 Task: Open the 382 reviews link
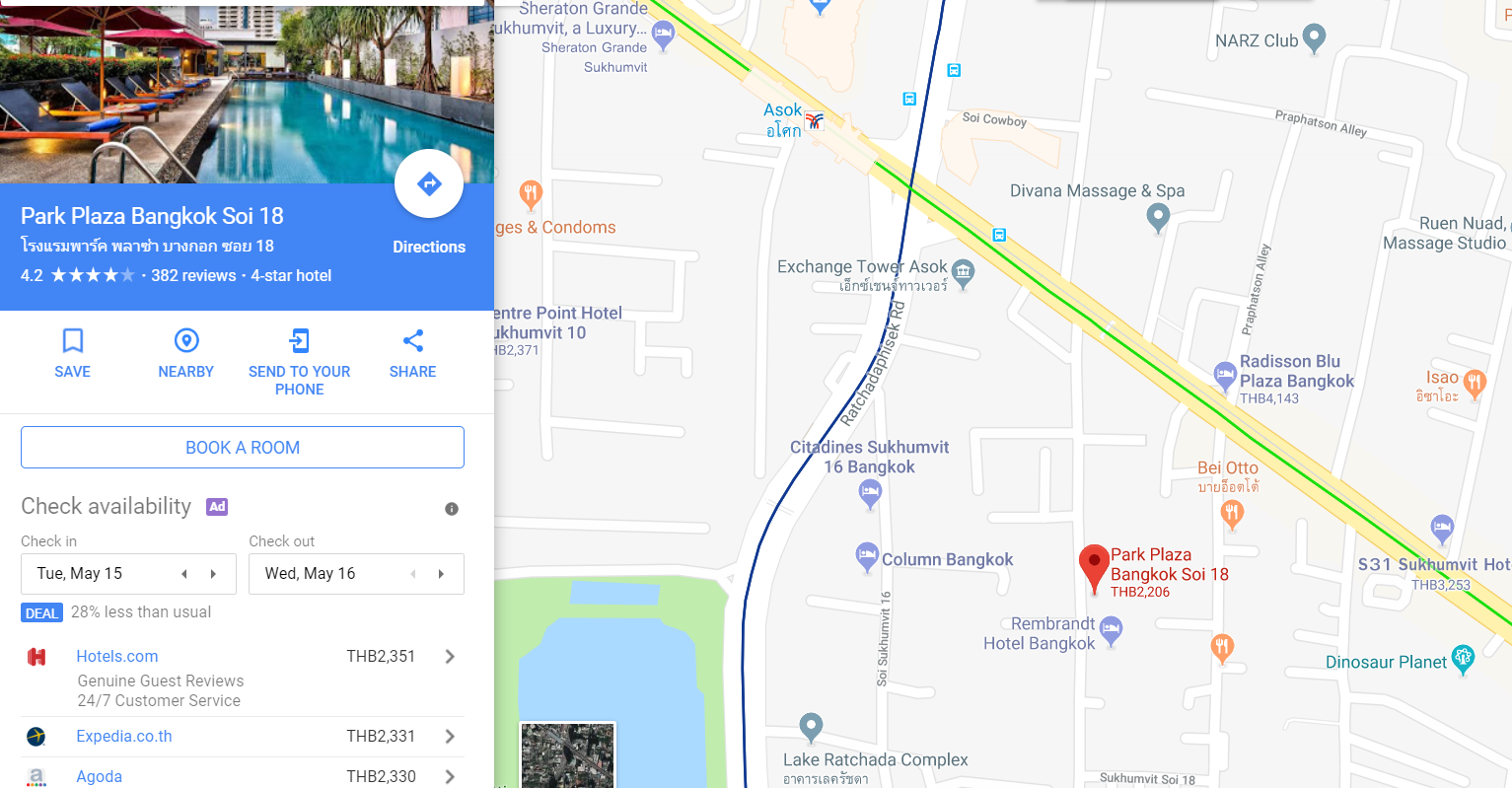193,276
